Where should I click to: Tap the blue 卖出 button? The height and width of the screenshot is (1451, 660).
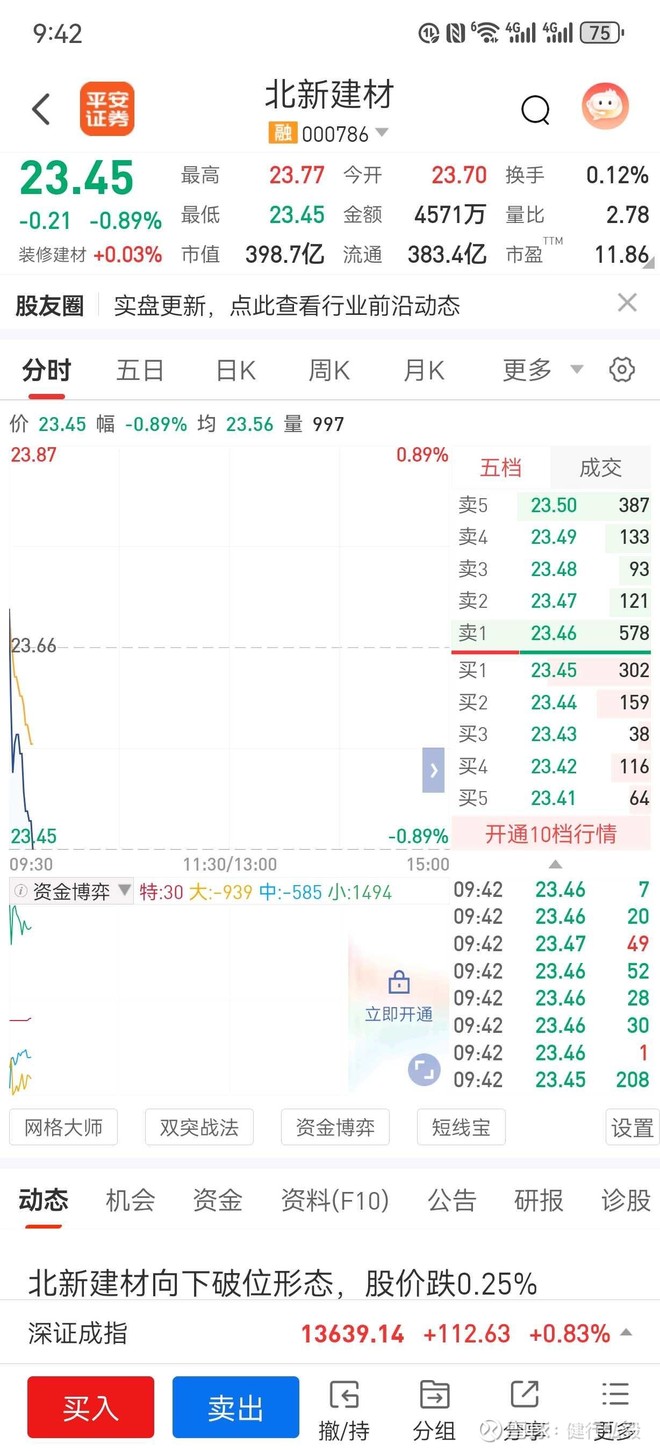point(236,1408)
